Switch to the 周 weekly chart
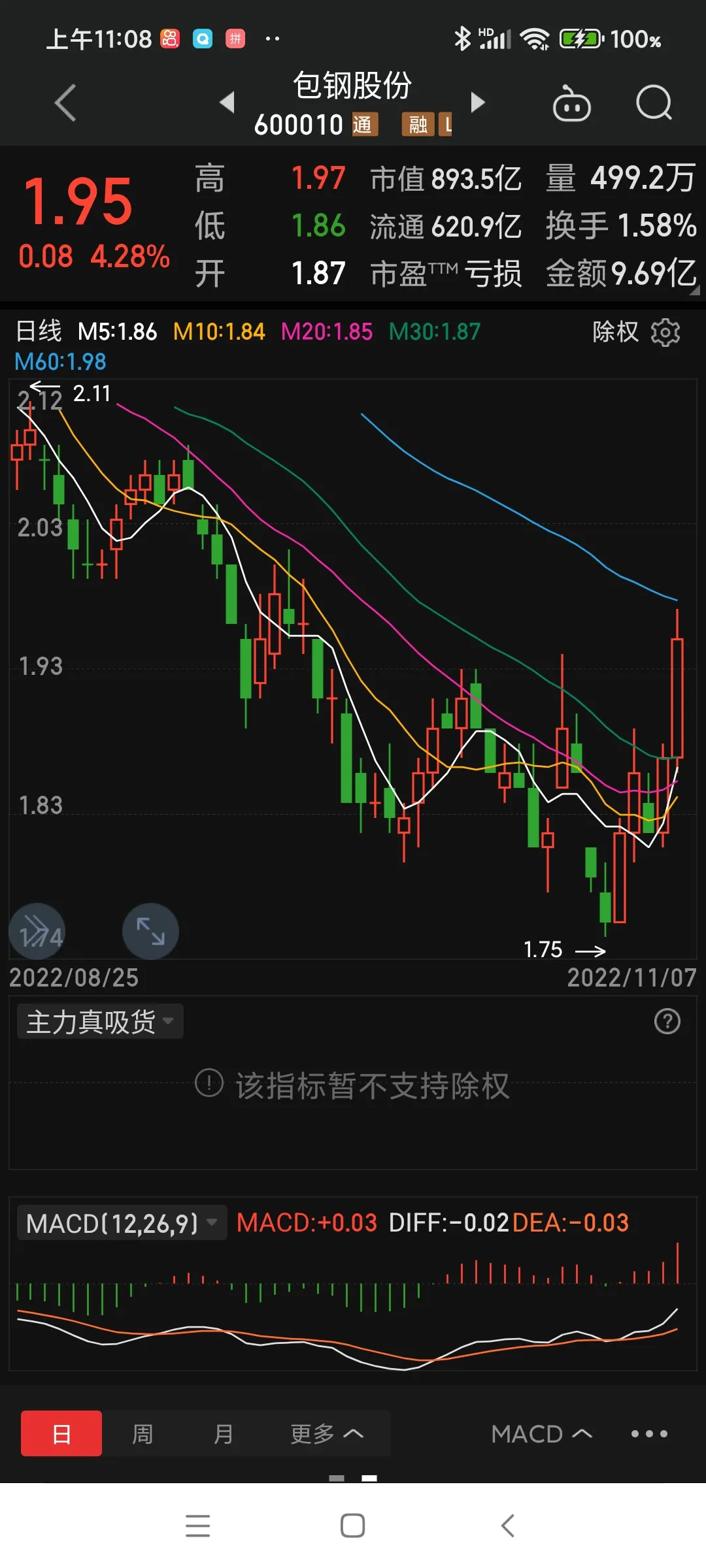This screenshot has height=1568, width=706. [143, 1433]
